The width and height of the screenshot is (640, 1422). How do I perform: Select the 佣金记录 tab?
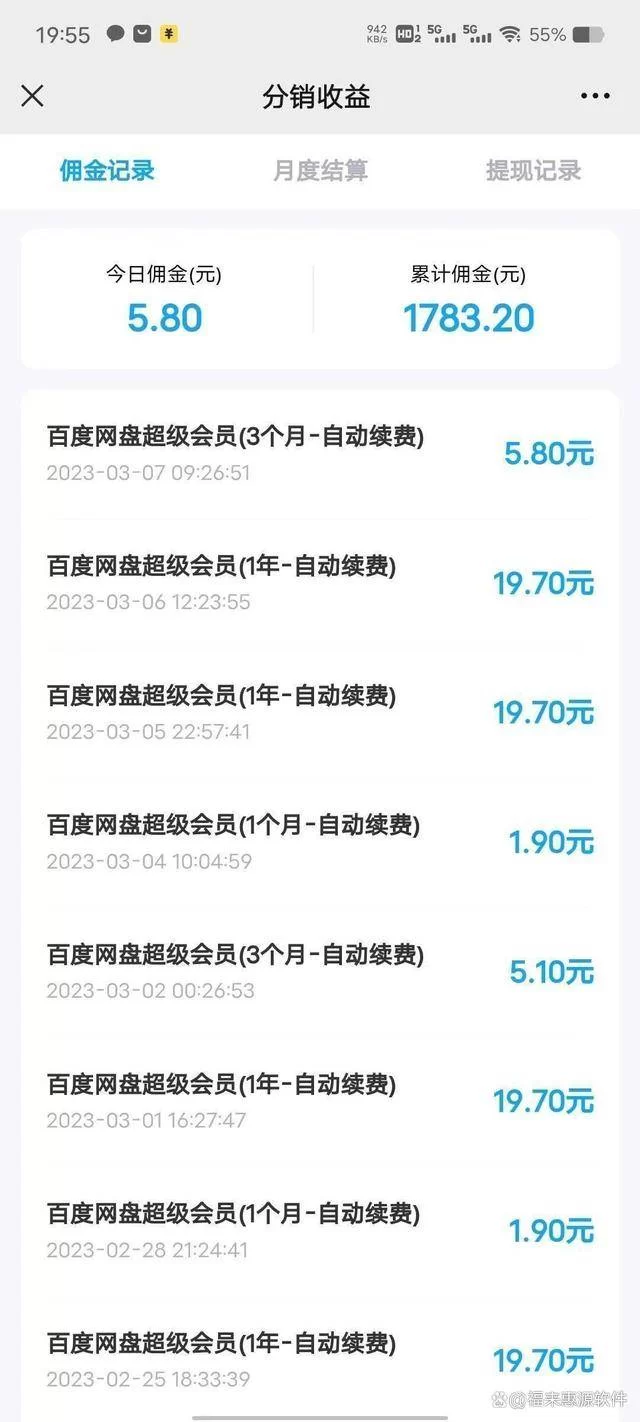107,171
